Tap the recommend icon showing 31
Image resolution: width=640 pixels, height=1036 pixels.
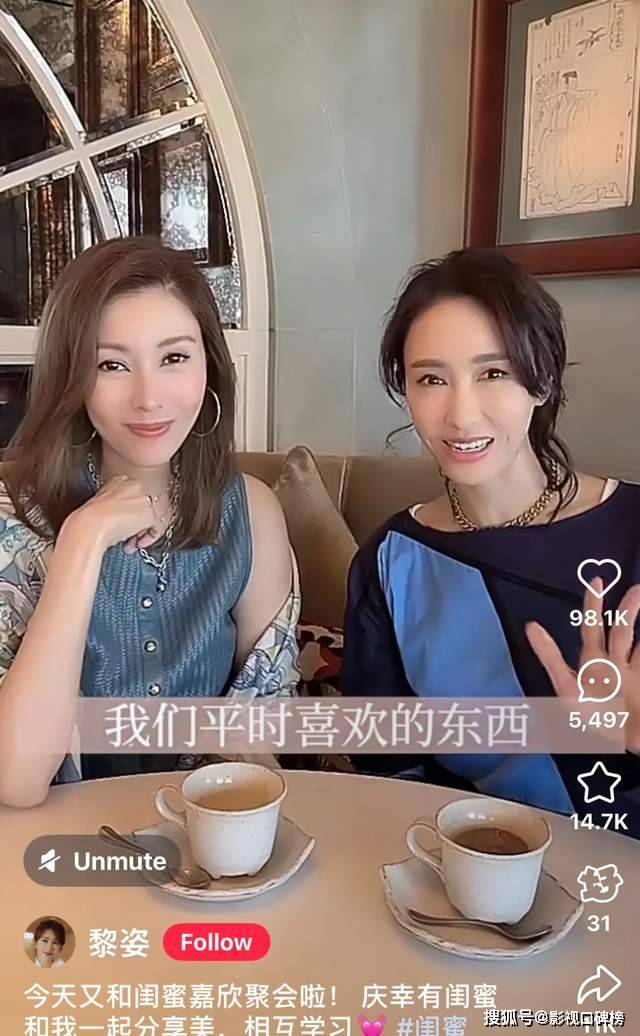coord(599,884)
